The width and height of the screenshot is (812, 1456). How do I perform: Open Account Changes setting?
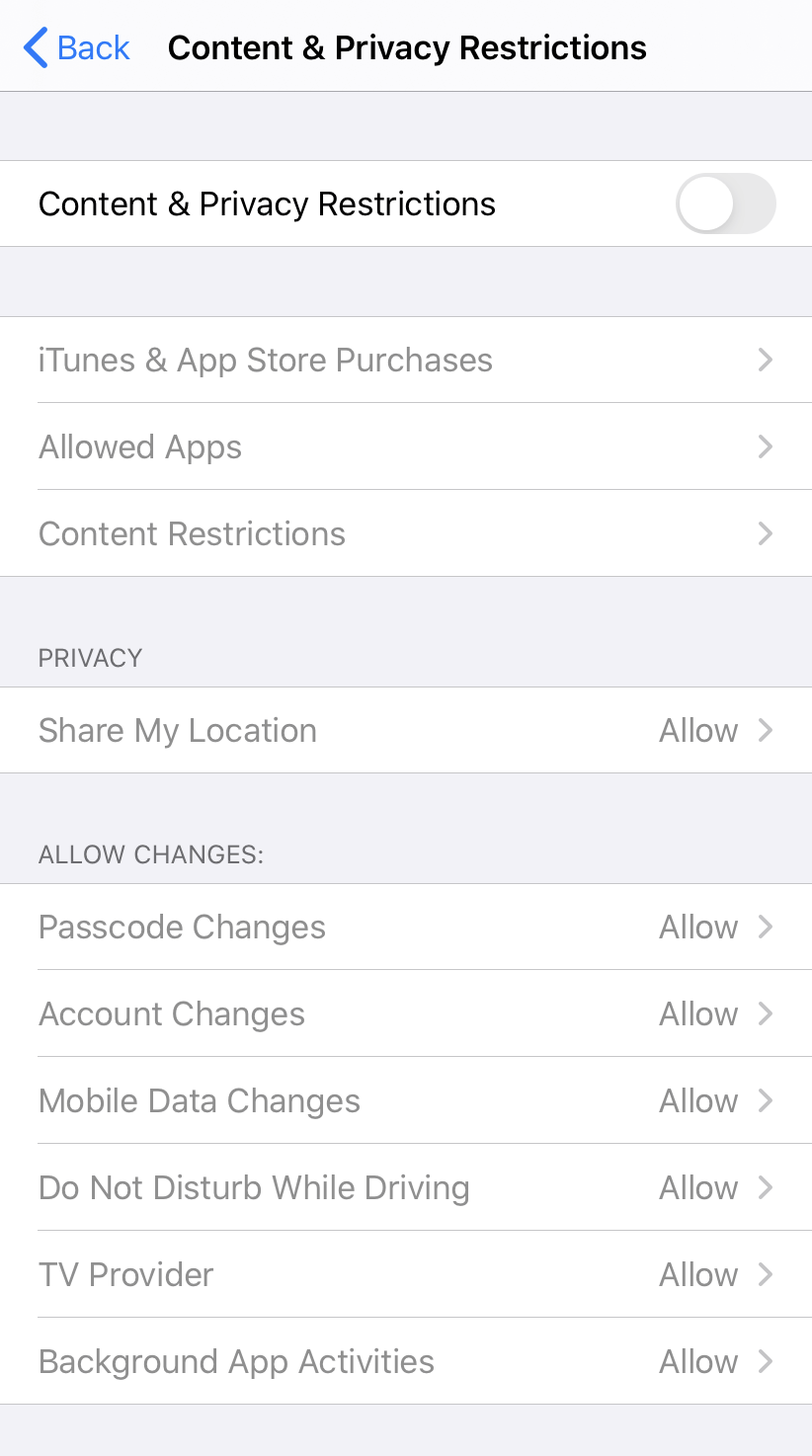405,1013
